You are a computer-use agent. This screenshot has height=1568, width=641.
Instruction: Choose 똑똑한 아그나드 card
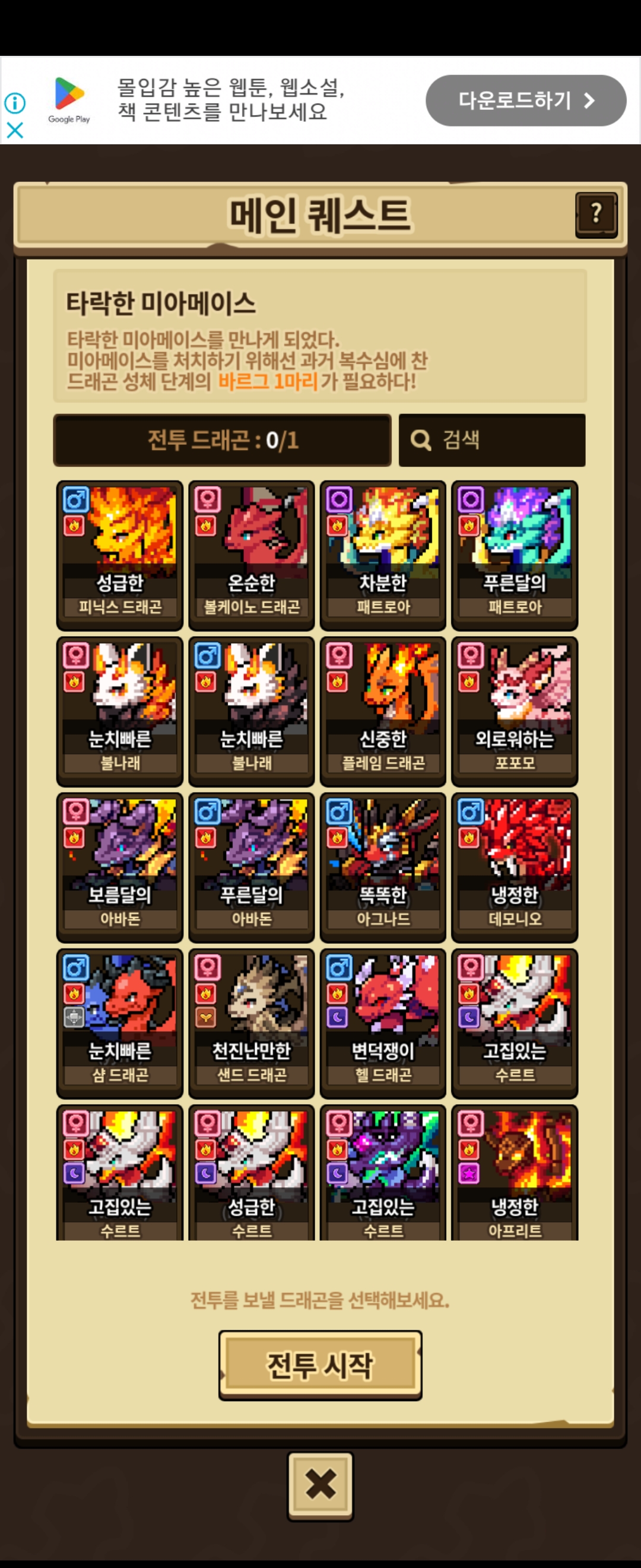(383, 867)
